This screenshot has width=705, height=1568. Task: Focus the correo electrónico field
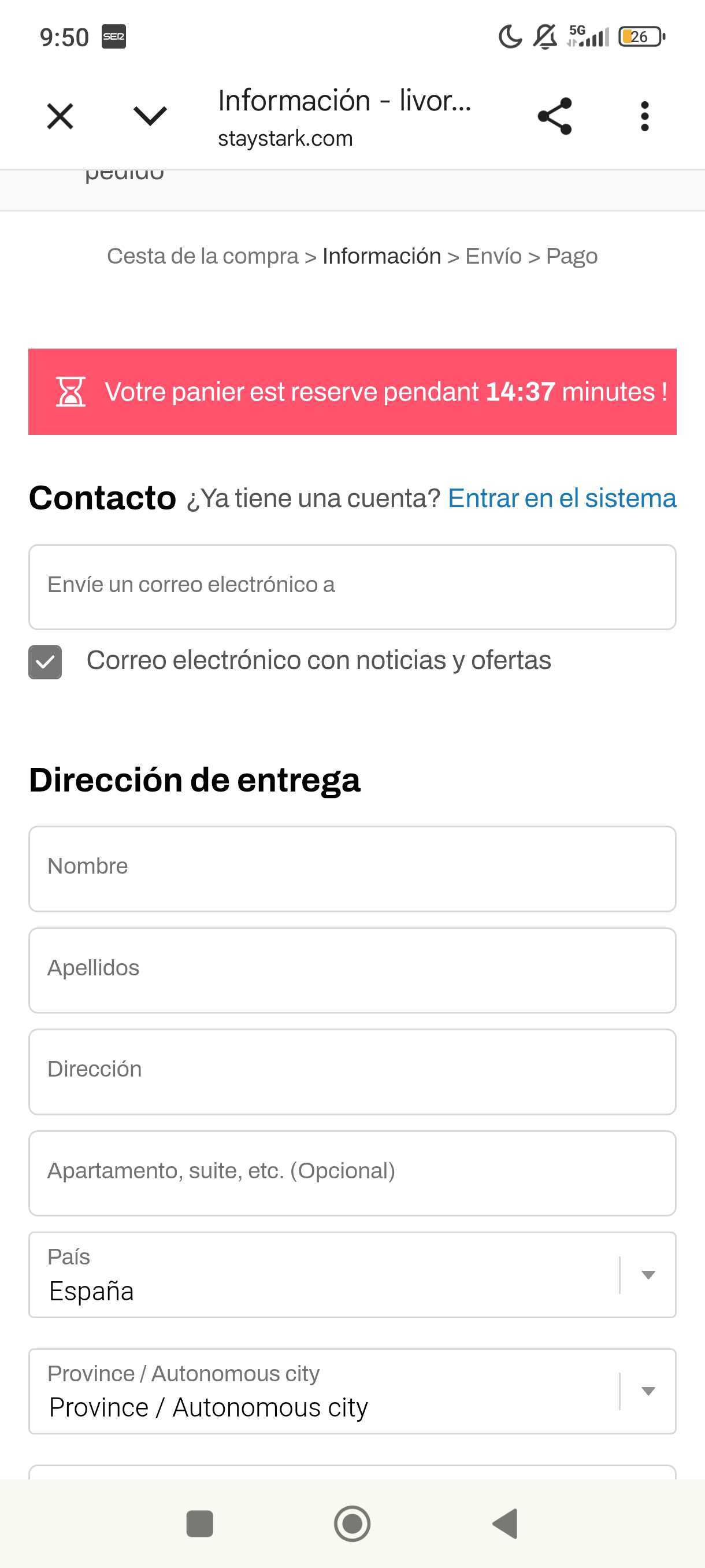[352, 587]
